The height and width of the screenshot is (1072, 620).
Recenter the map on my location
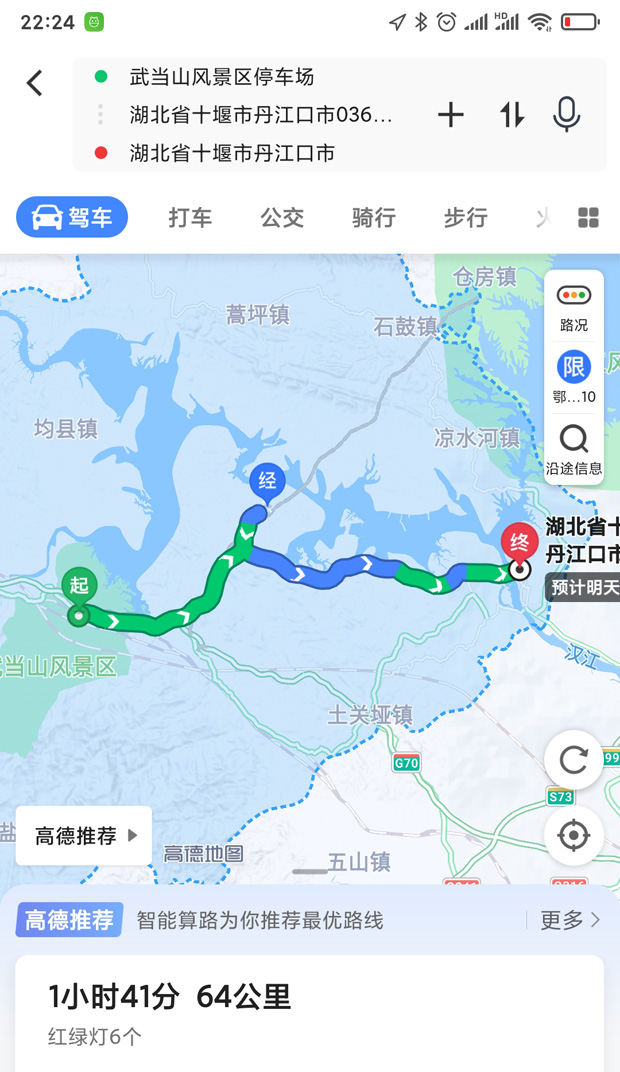coord(574,835)
